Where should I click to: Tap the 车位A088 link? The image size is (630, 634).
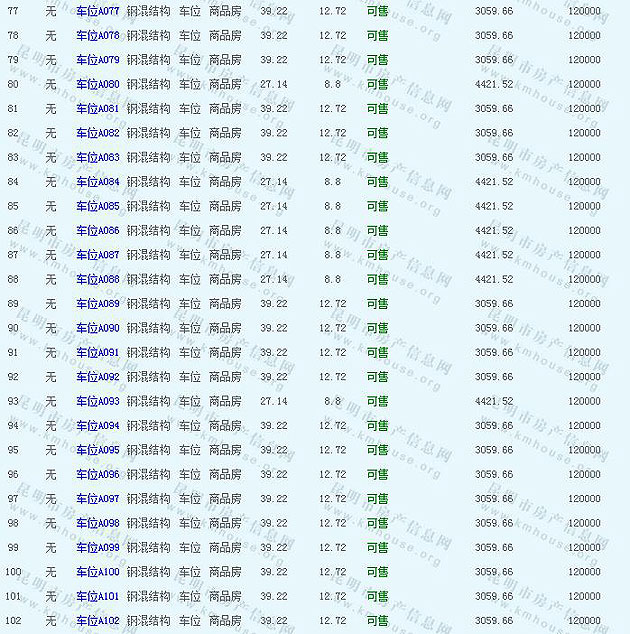(97, 279)
